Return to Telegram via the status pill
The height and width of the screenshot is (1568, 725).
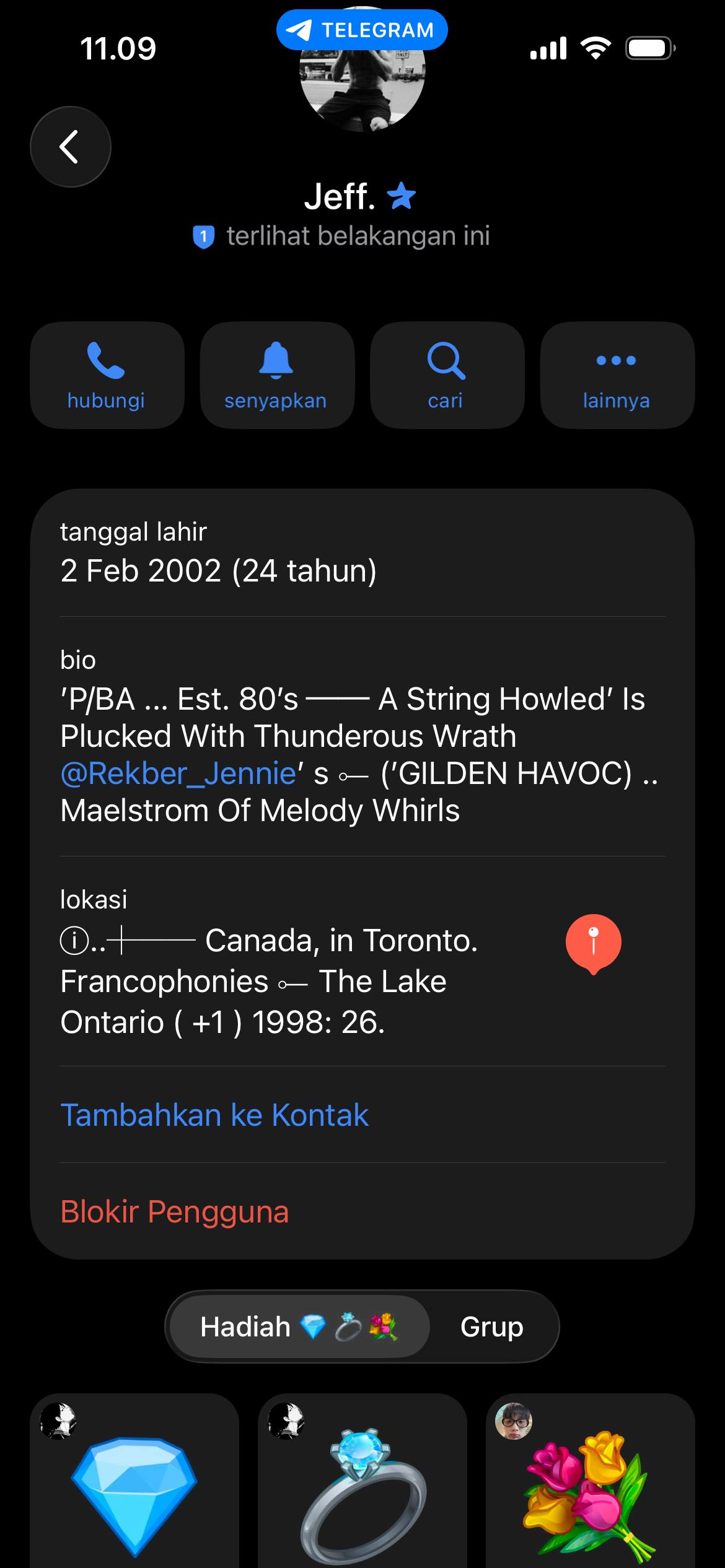click(x=362, y=30)
